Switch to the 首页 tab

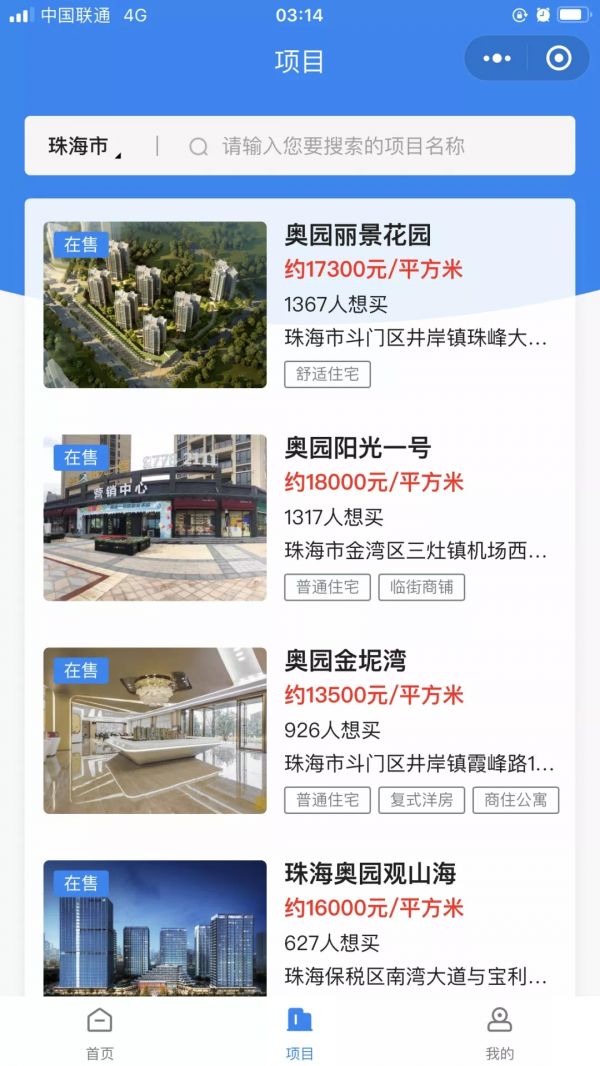pos(100,1032)
